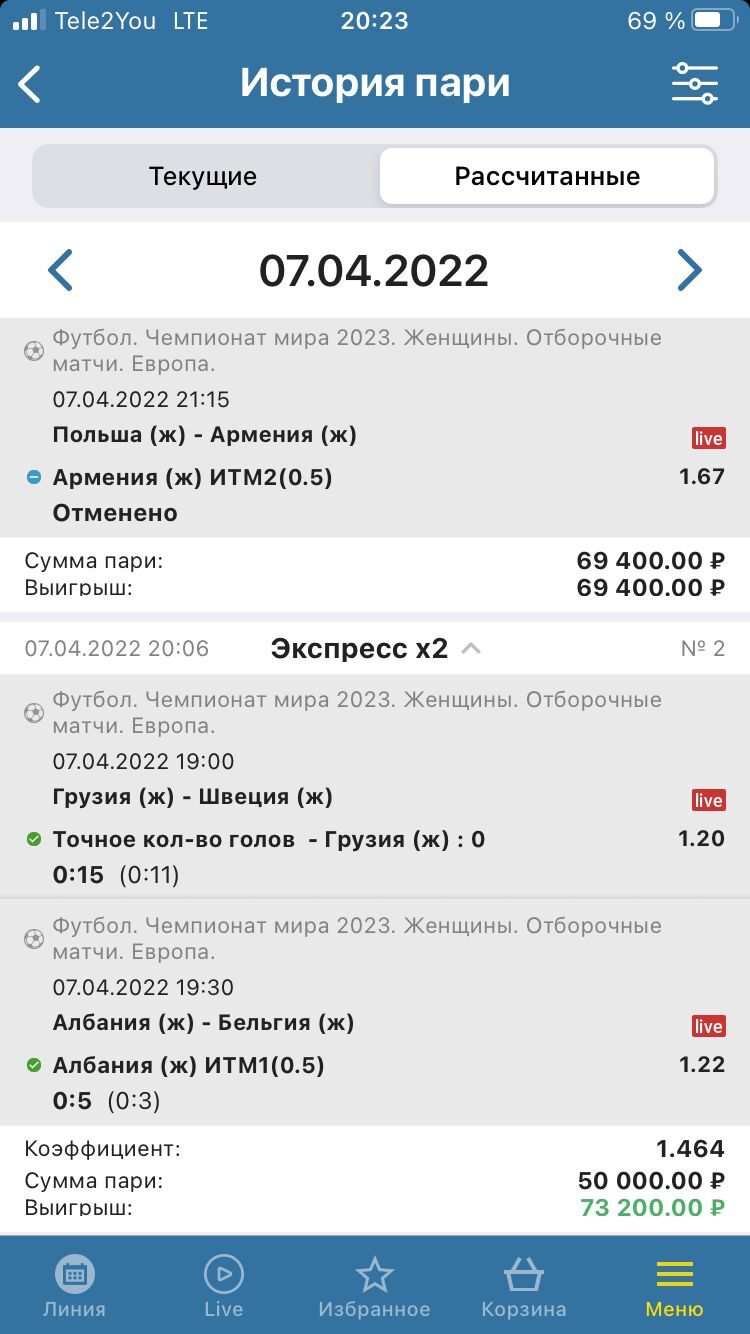Open the Меню tab
Screen dimensions: 750x1334
(674, 1285)
